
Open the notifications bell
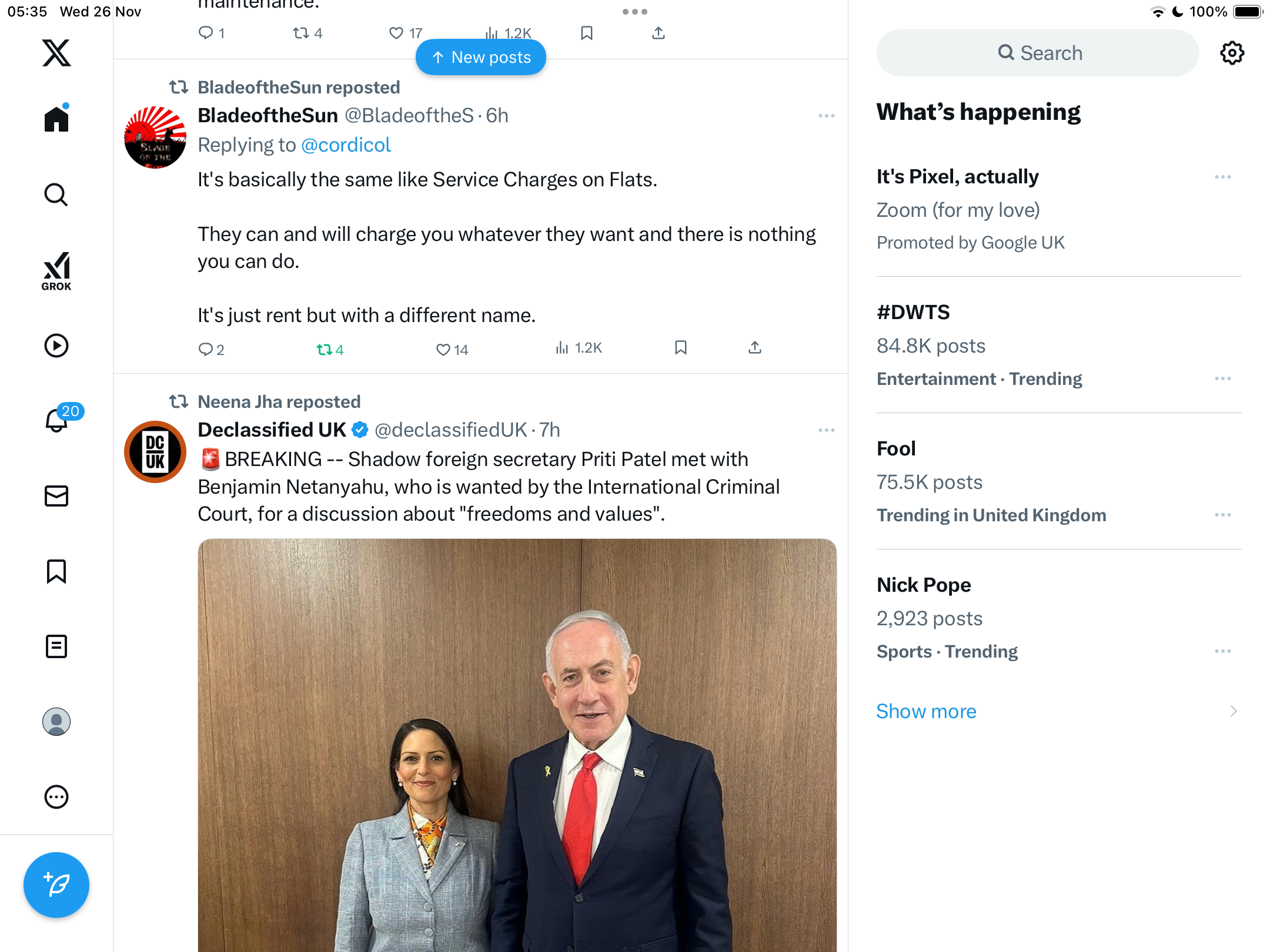[56, 421]
